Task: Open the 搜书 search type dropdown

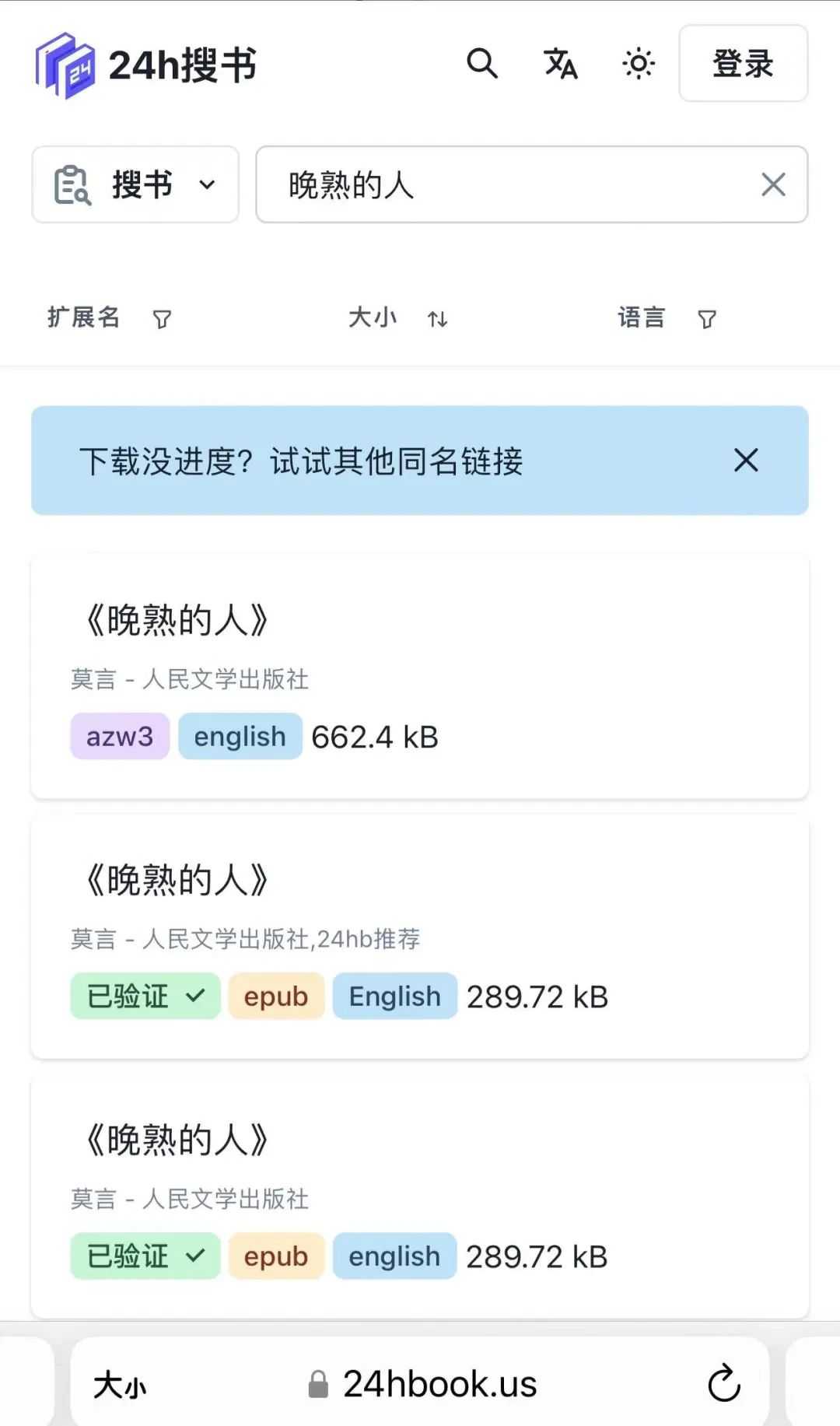Action: pos(135,185)
